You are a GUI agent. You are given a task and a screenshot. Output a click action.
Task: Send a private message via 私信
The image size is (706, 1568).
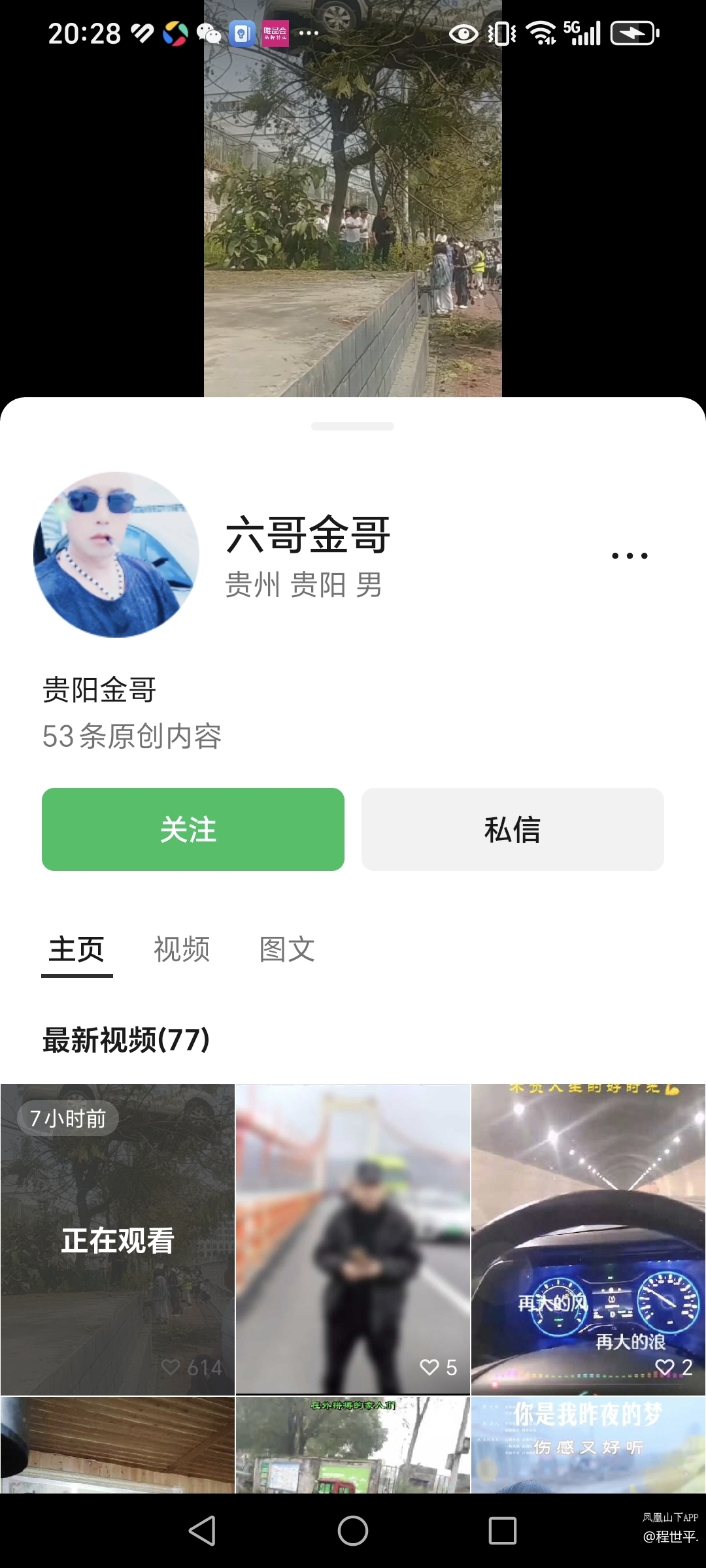(513, 829)
